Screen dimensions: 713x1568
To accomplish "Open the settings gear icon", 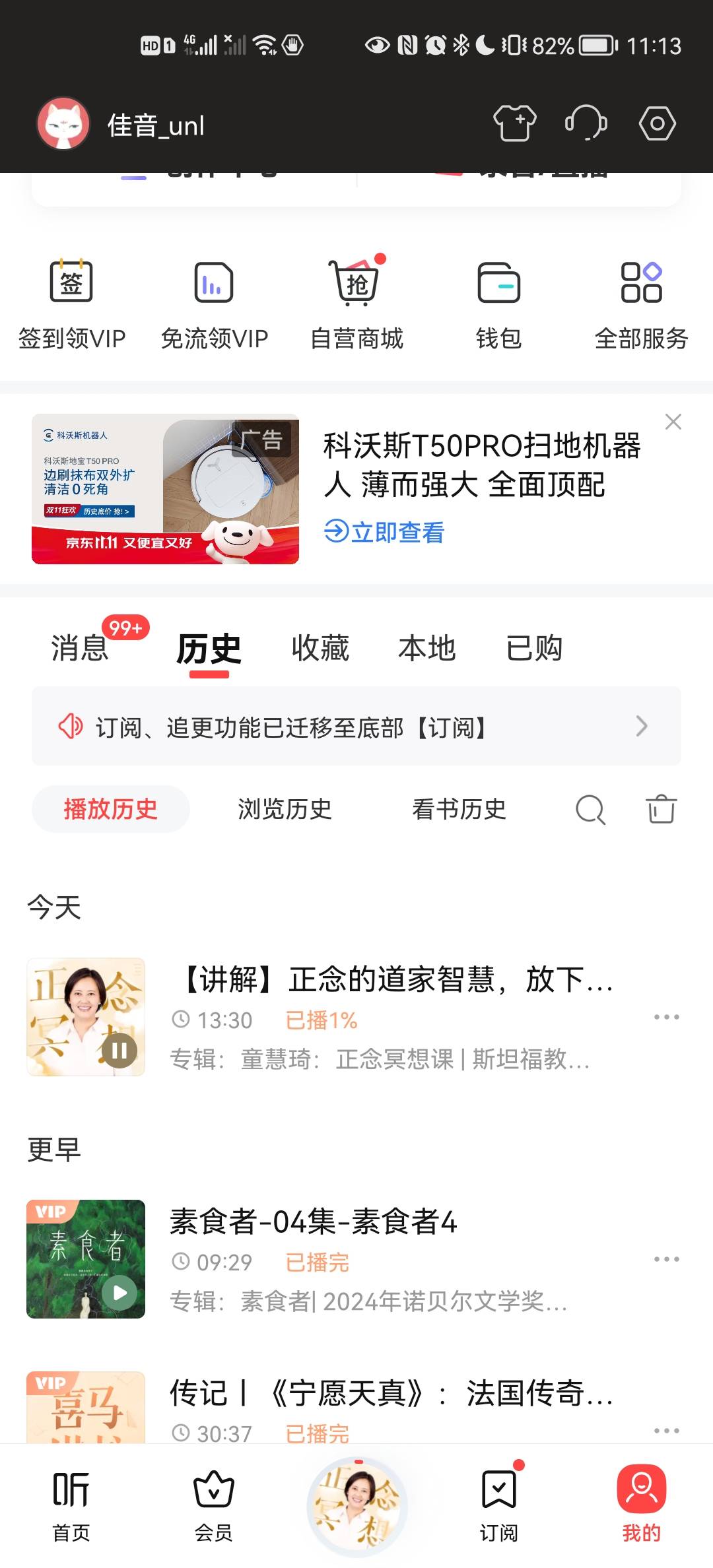I will [x=658, y=123].
